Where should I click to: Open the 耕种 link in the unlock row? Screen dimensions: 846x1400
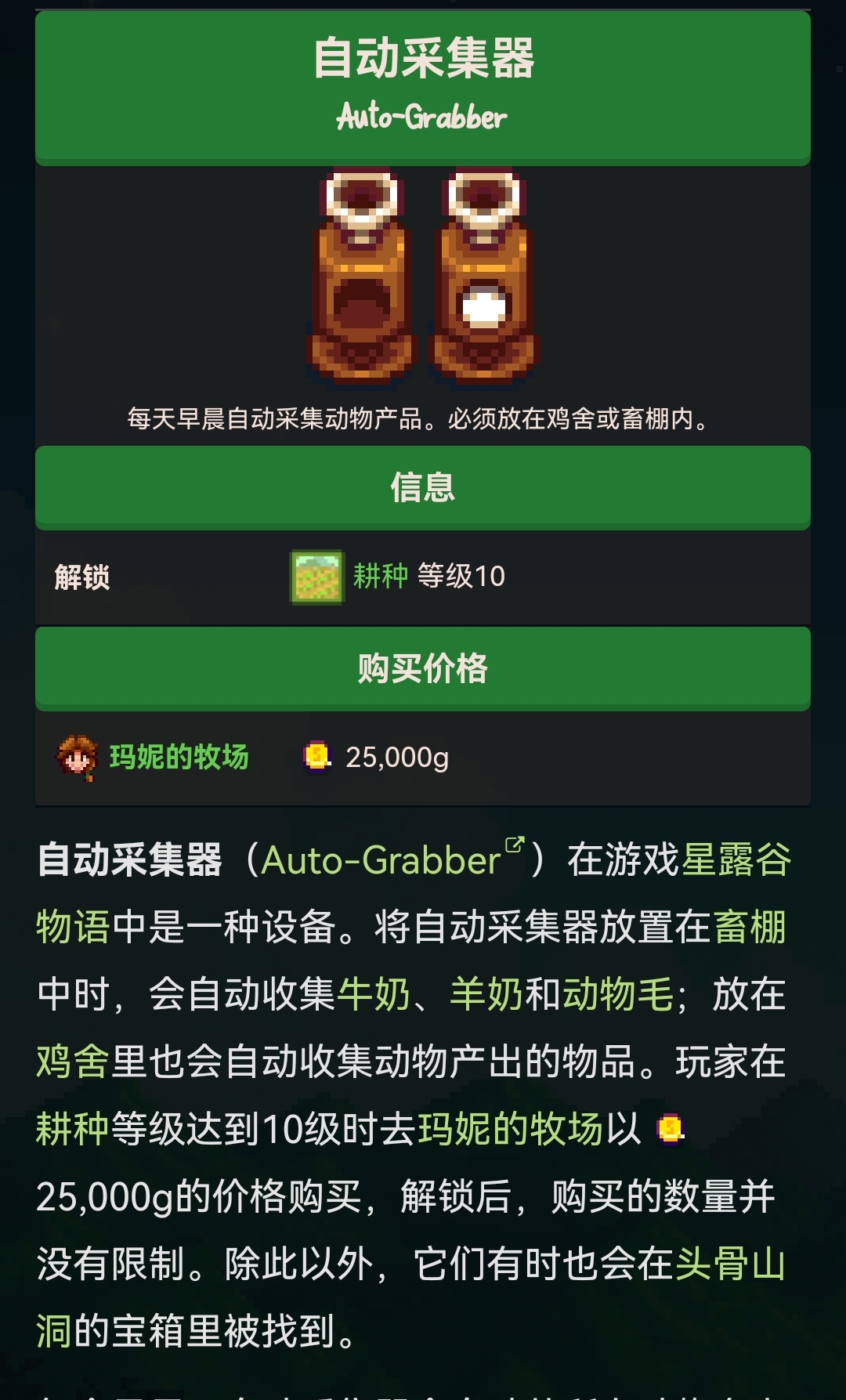[380, 577]
